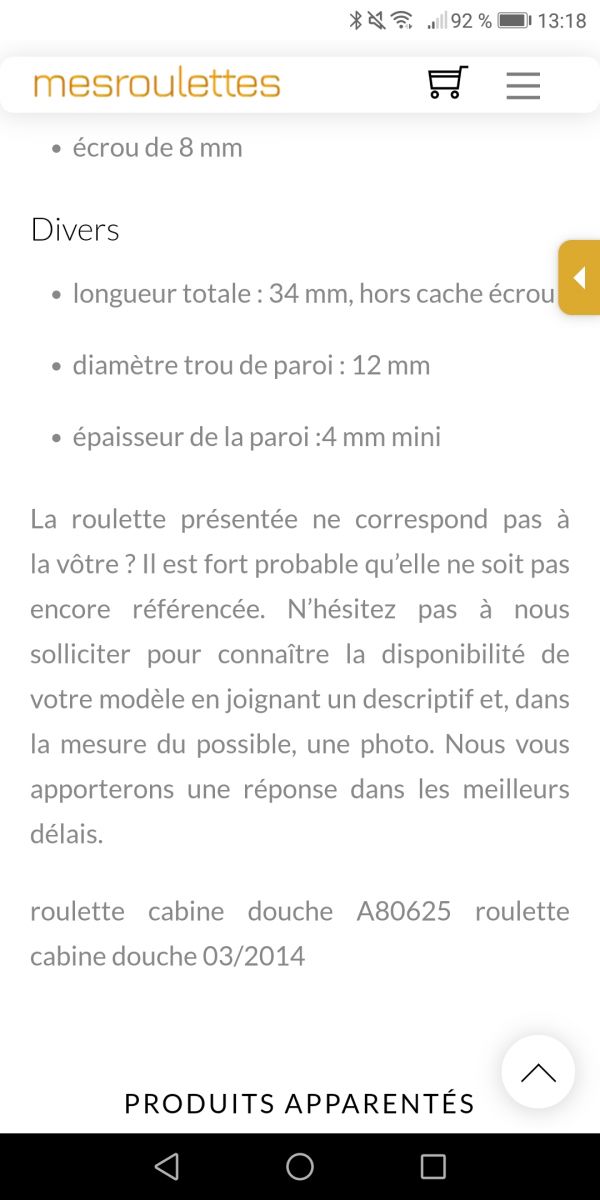Image resolution: width=600 pixels, height=1200 pixels.
Task: Open the recent apps view
Action: (x=433, y=1166)
